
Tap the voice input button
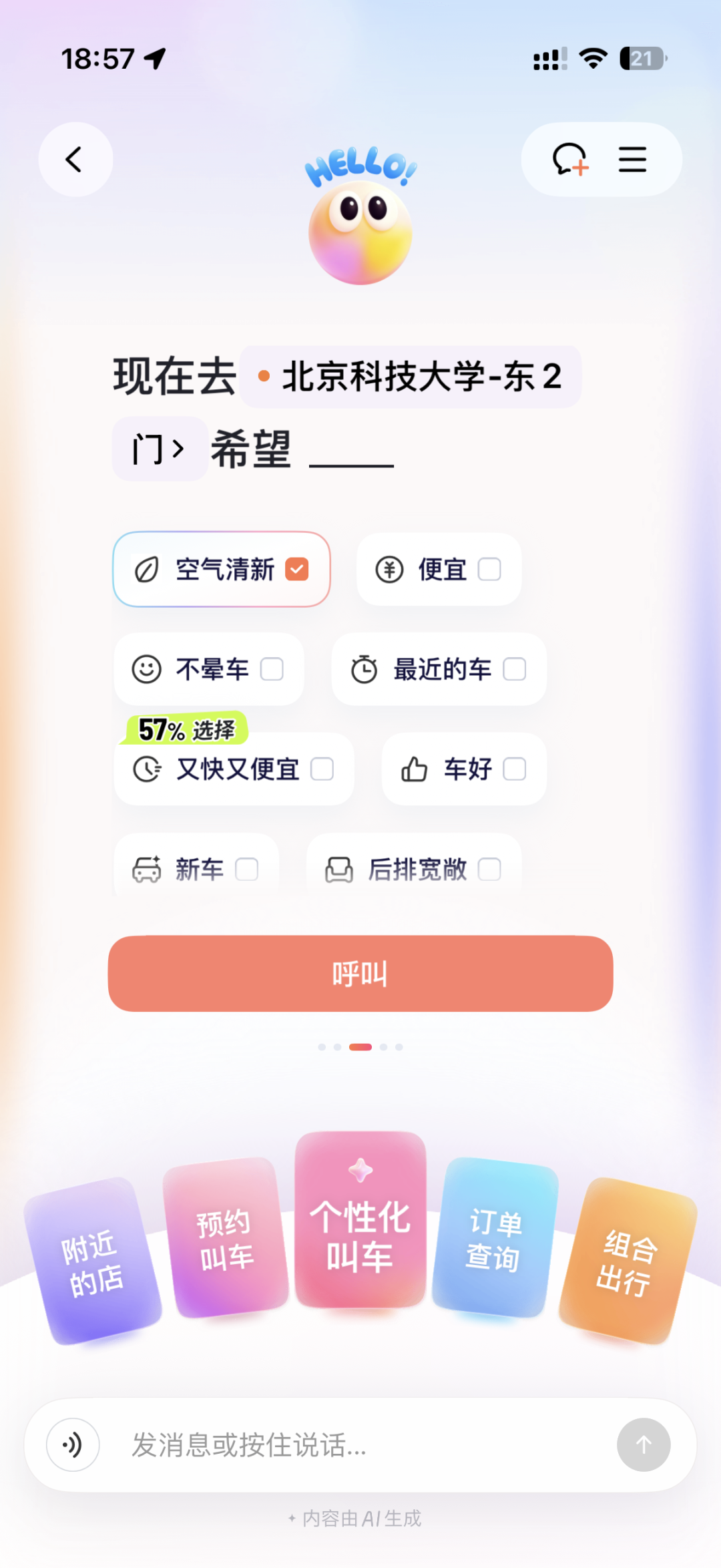(x=73, y=1444)
